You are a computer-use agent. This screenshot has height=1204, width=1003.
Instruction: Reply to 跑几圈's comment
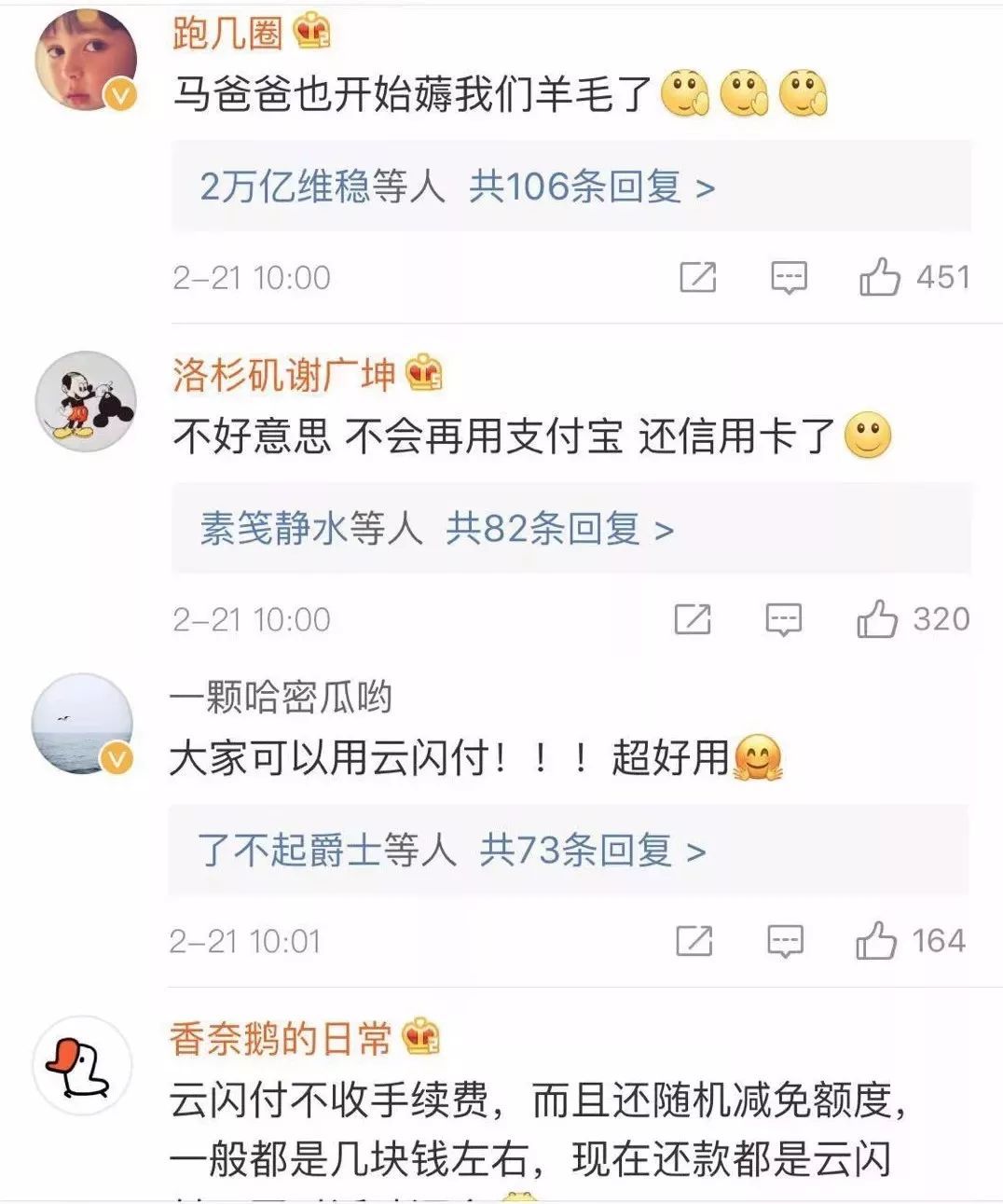[x=789, y=278]
